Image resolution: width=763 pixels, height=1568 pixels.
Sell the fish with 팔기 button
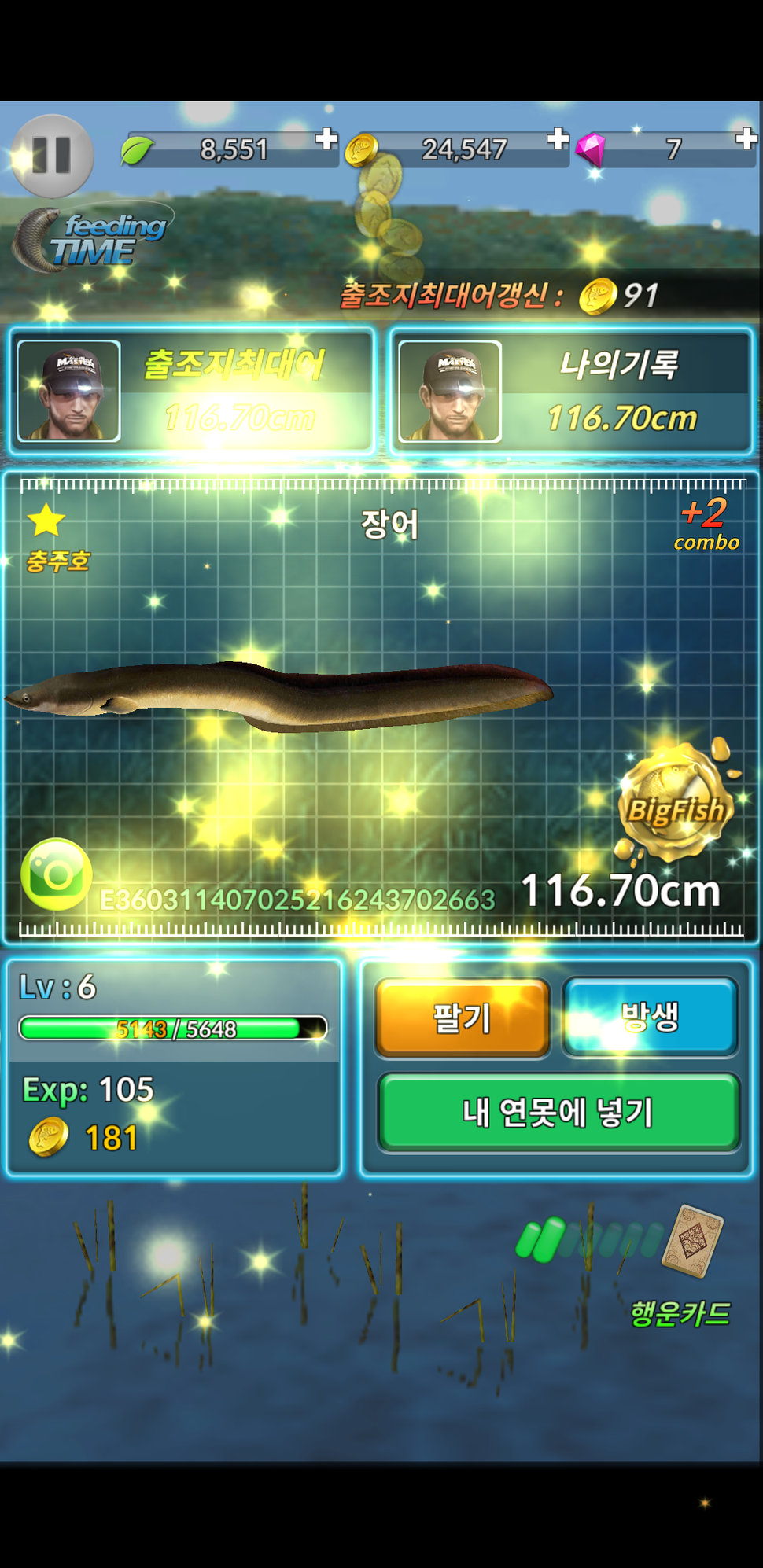click(x=462, y=1018)
